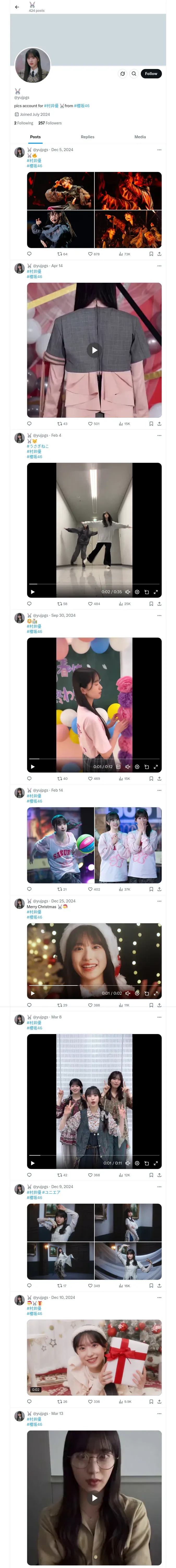This screenshot has height=1568, width=176.
Task: Go back using the top arrow
Action: click(x=17, y=7)
